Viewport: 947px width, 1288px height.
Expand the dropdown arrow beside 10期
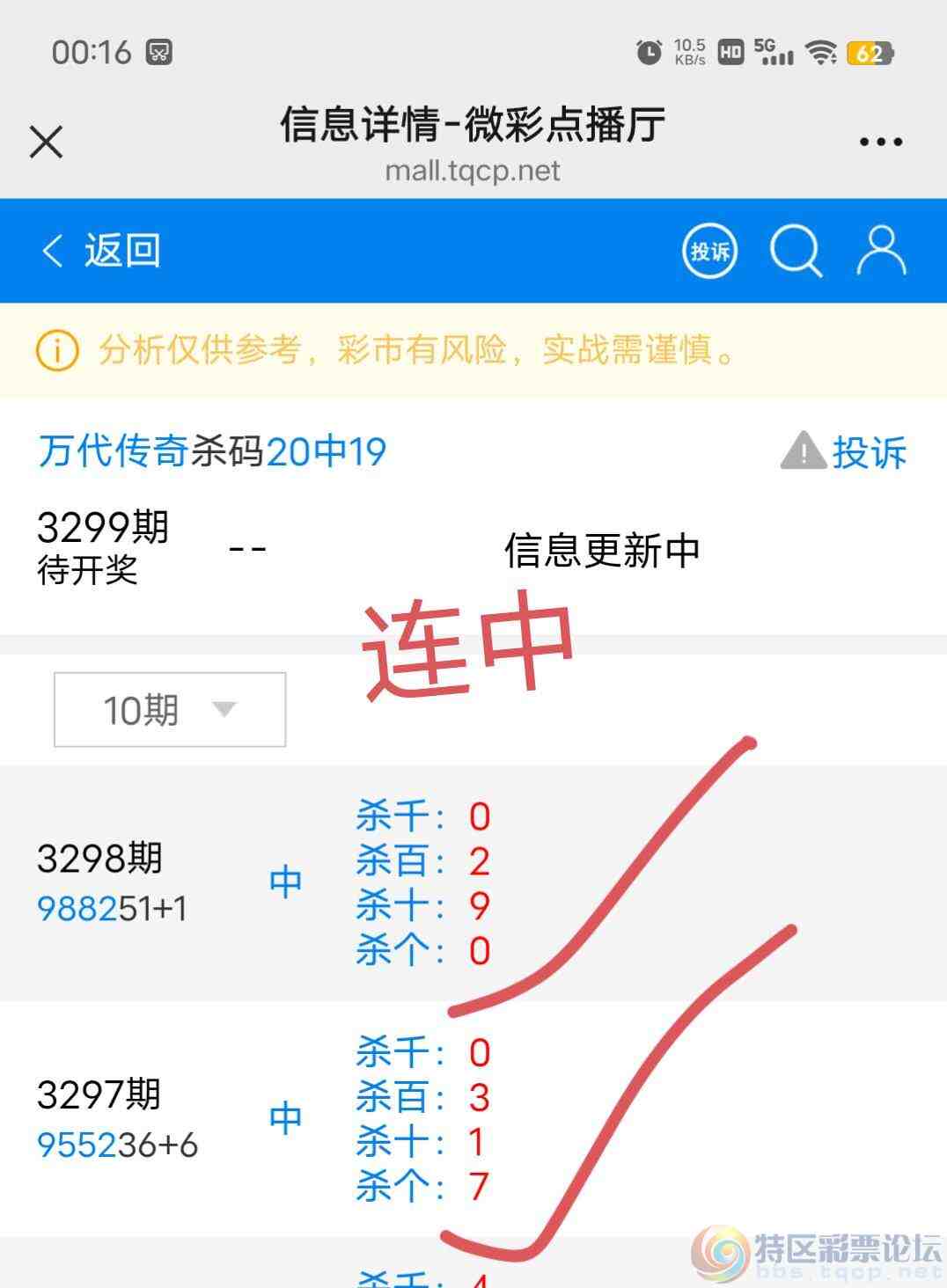(x=224, y=708)
